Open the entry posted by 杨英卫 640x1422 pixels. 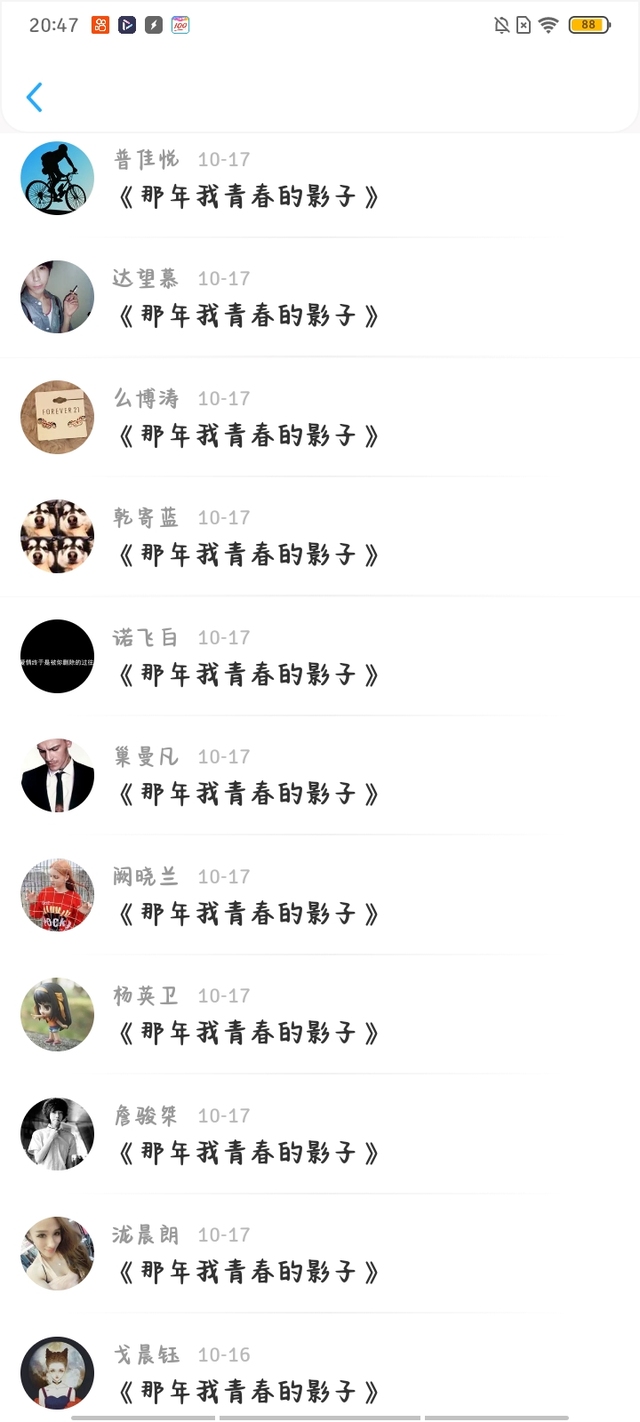point(320,1014)
